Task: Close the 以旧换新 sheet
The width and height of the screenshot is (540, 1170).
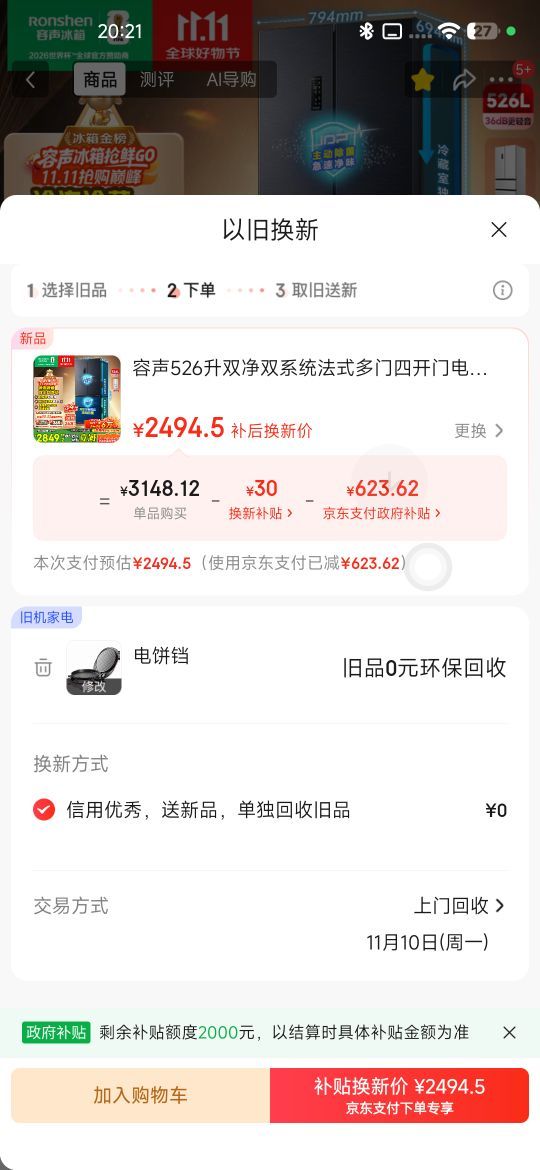Action: pos(499,229)
